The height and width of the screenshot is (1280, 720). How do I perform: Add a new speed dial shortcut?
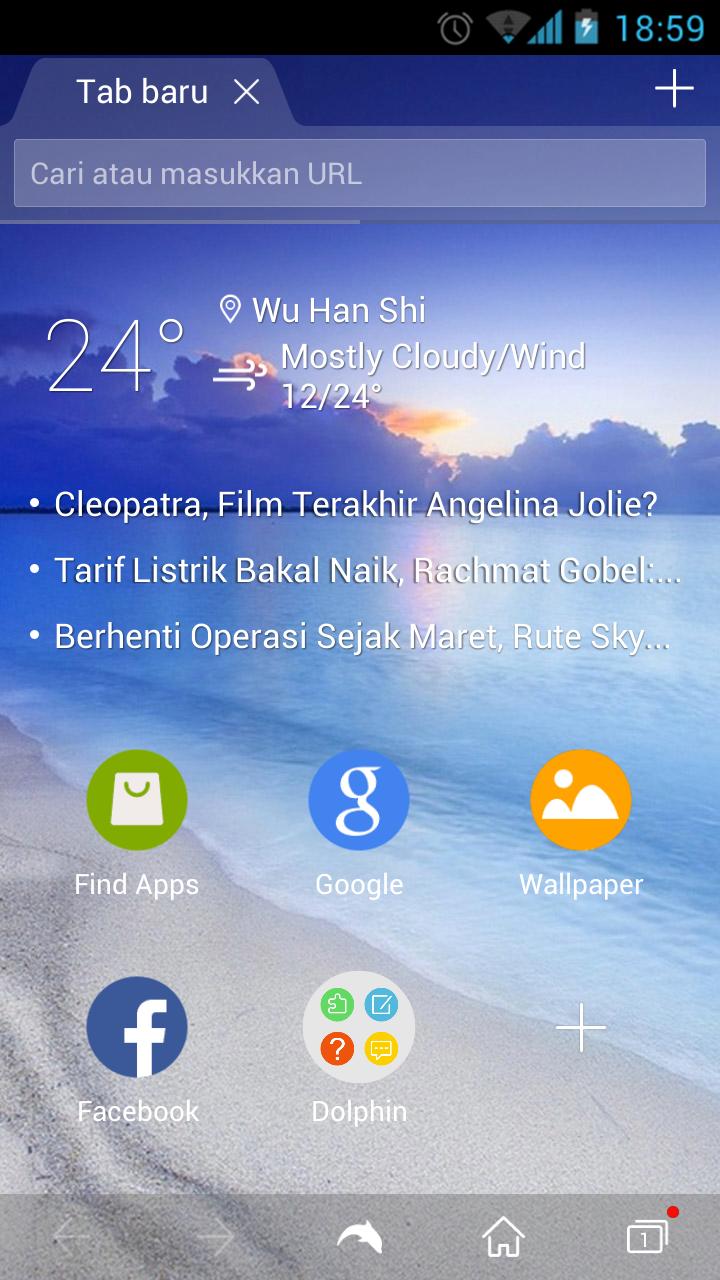(x=581, y=1028)
